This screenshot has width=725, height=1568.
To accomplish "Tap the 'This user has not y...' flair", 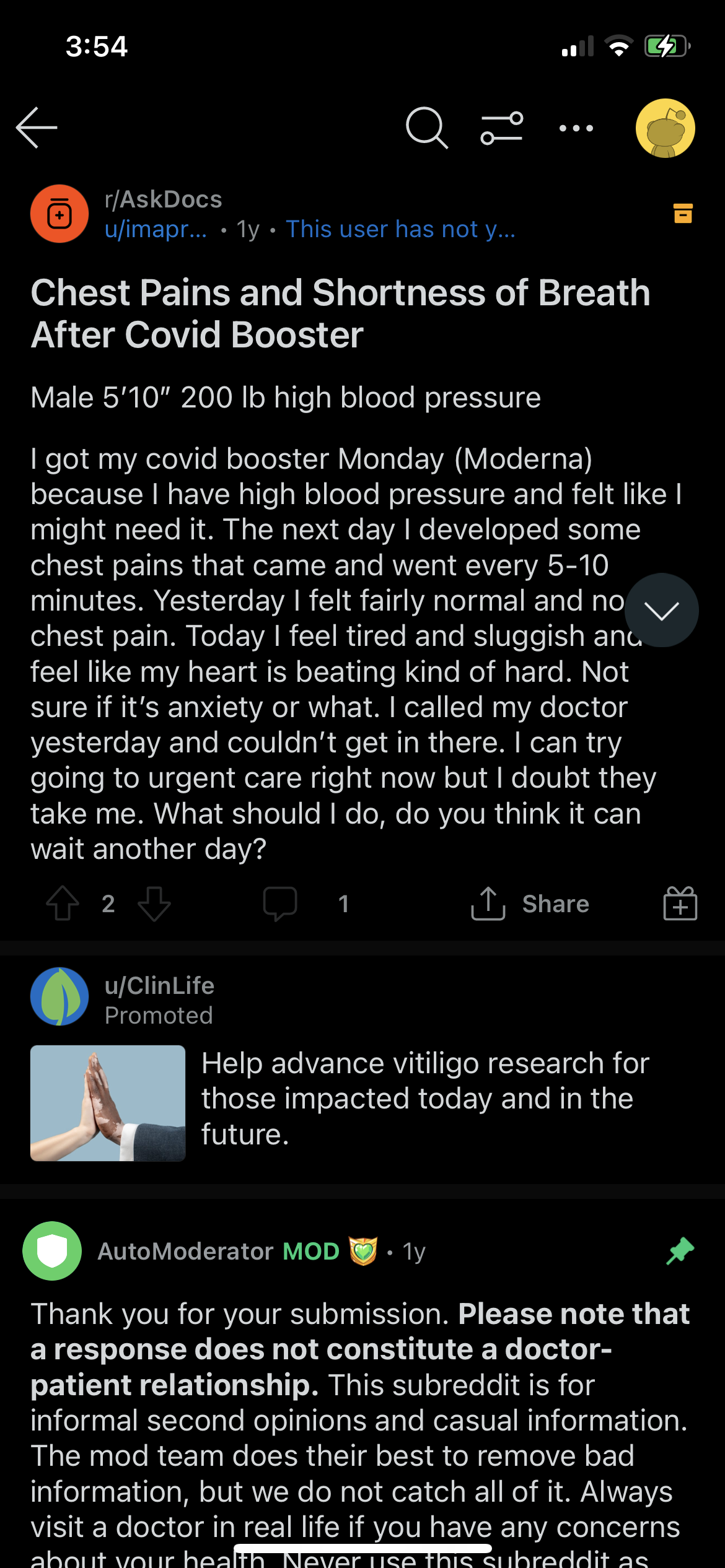I will (x=400, y=229).
